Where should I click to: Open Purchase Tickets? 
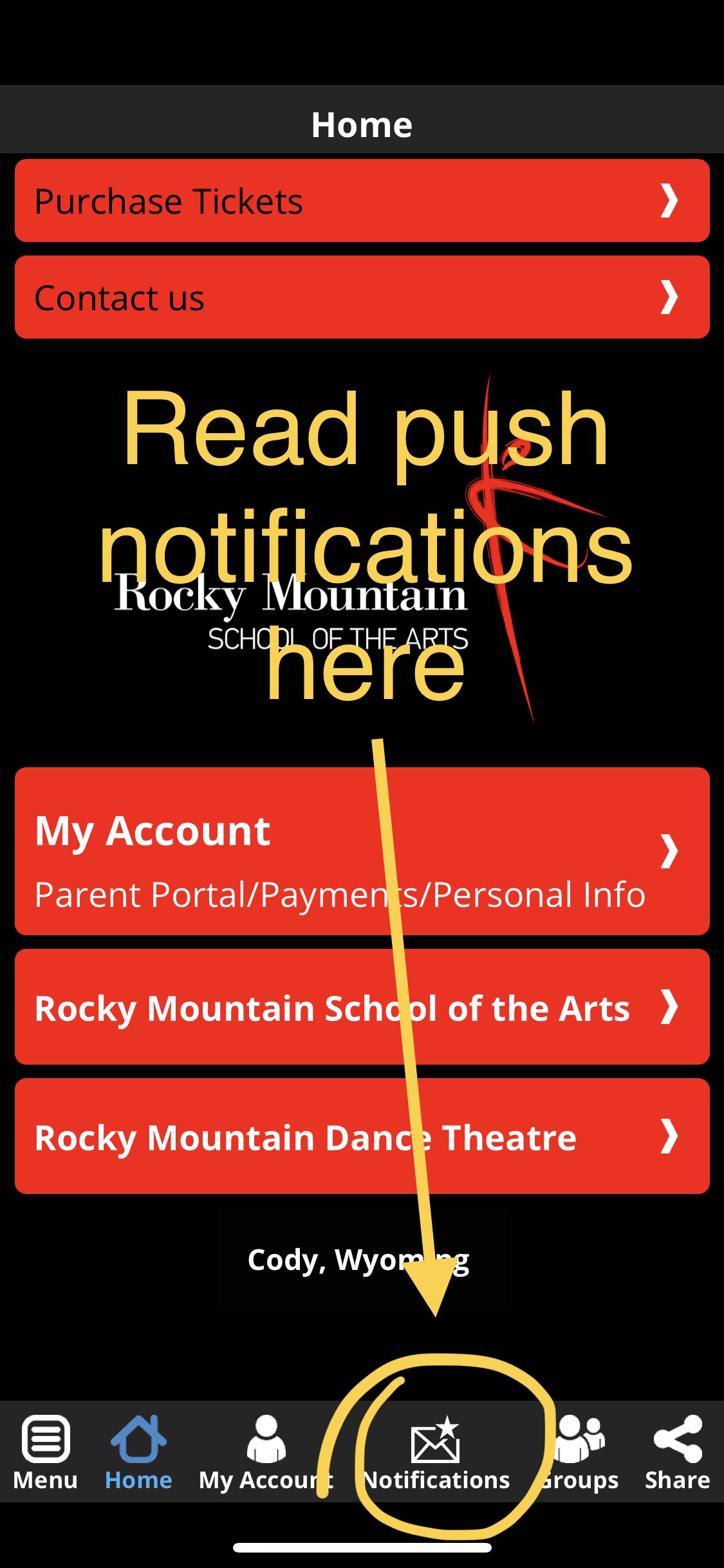click(362, 201)
